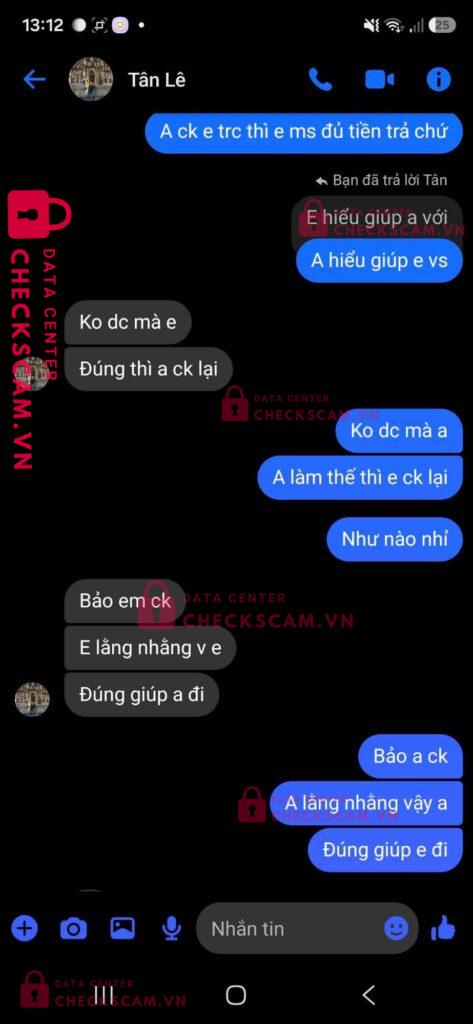The image size is (473, 1024).
Task: Record a voice message with the microphone
Action: pyautogui.click(x=171, y=928)
